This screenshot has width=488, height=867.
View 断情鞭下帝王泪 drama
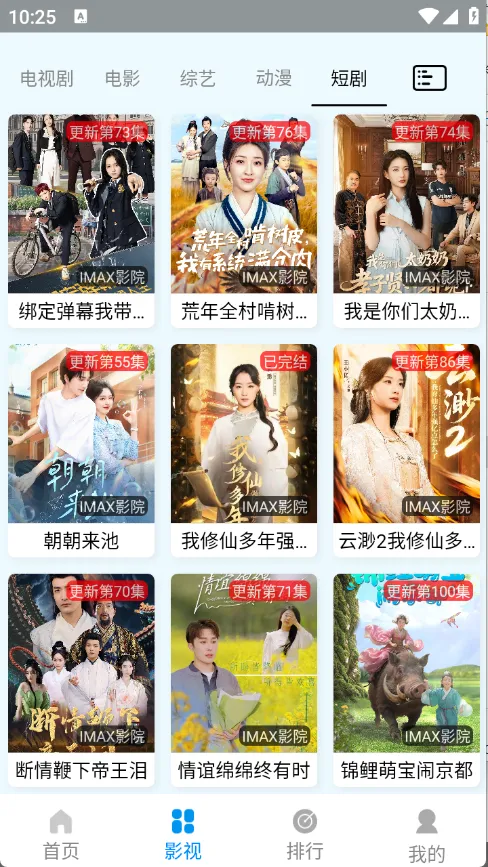click(x=81, y=680)
